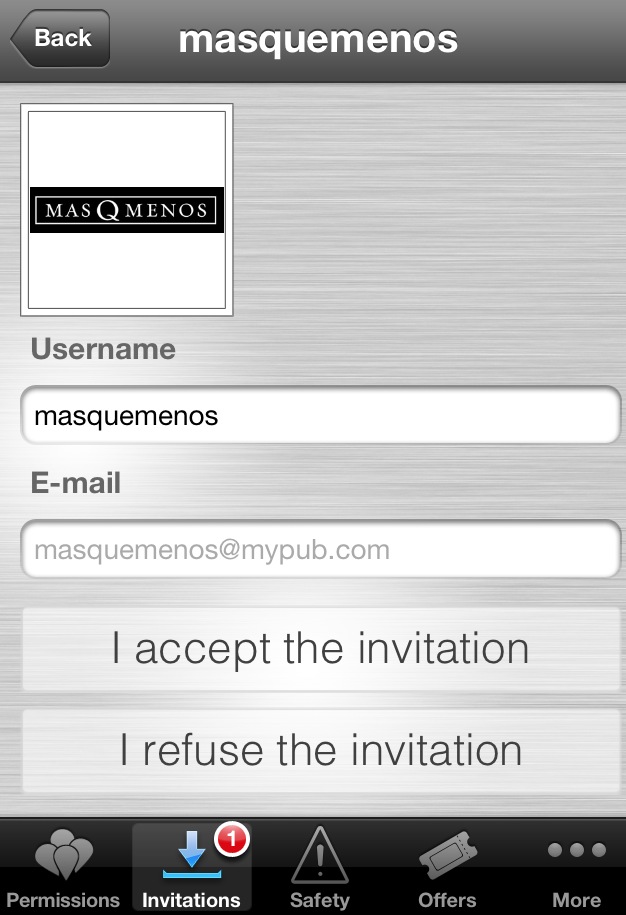Open the Safety tab
The image size is (626, 915).
319,868
